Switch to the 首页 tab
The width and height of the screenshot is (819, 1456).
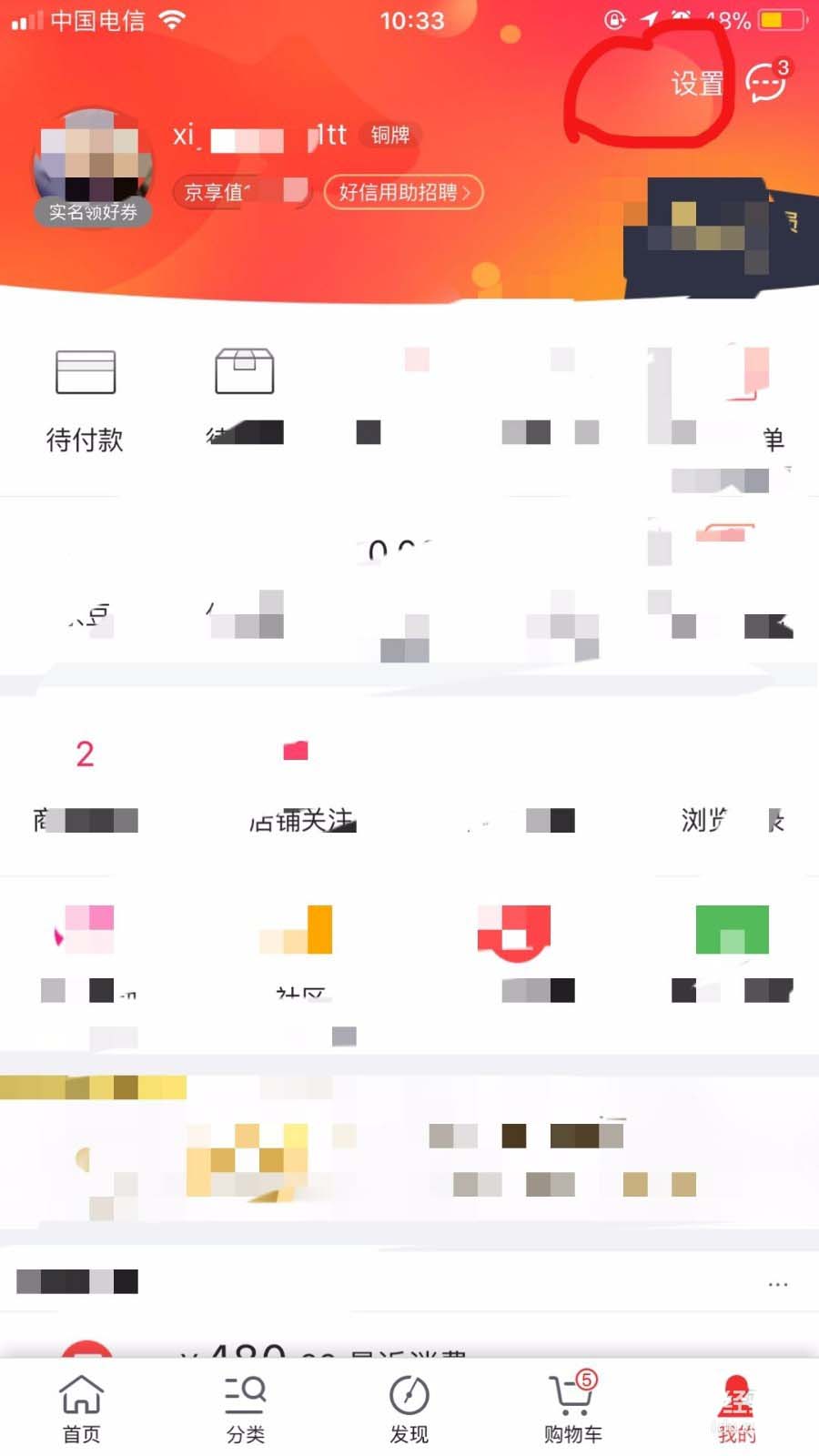82,1408
